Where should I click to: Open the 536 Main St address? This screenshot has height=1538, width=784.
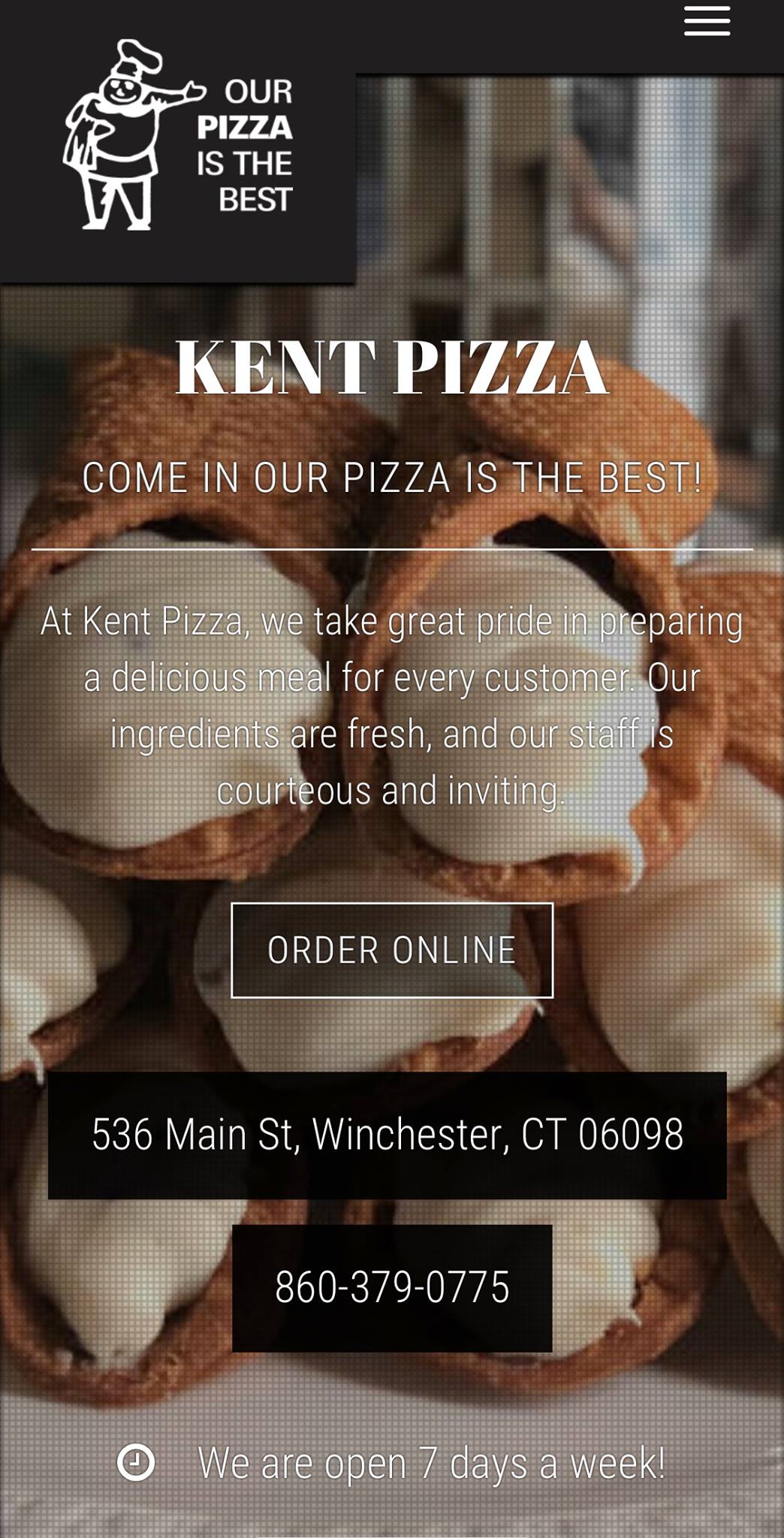pyautogui.click(x=387, y=1135)
